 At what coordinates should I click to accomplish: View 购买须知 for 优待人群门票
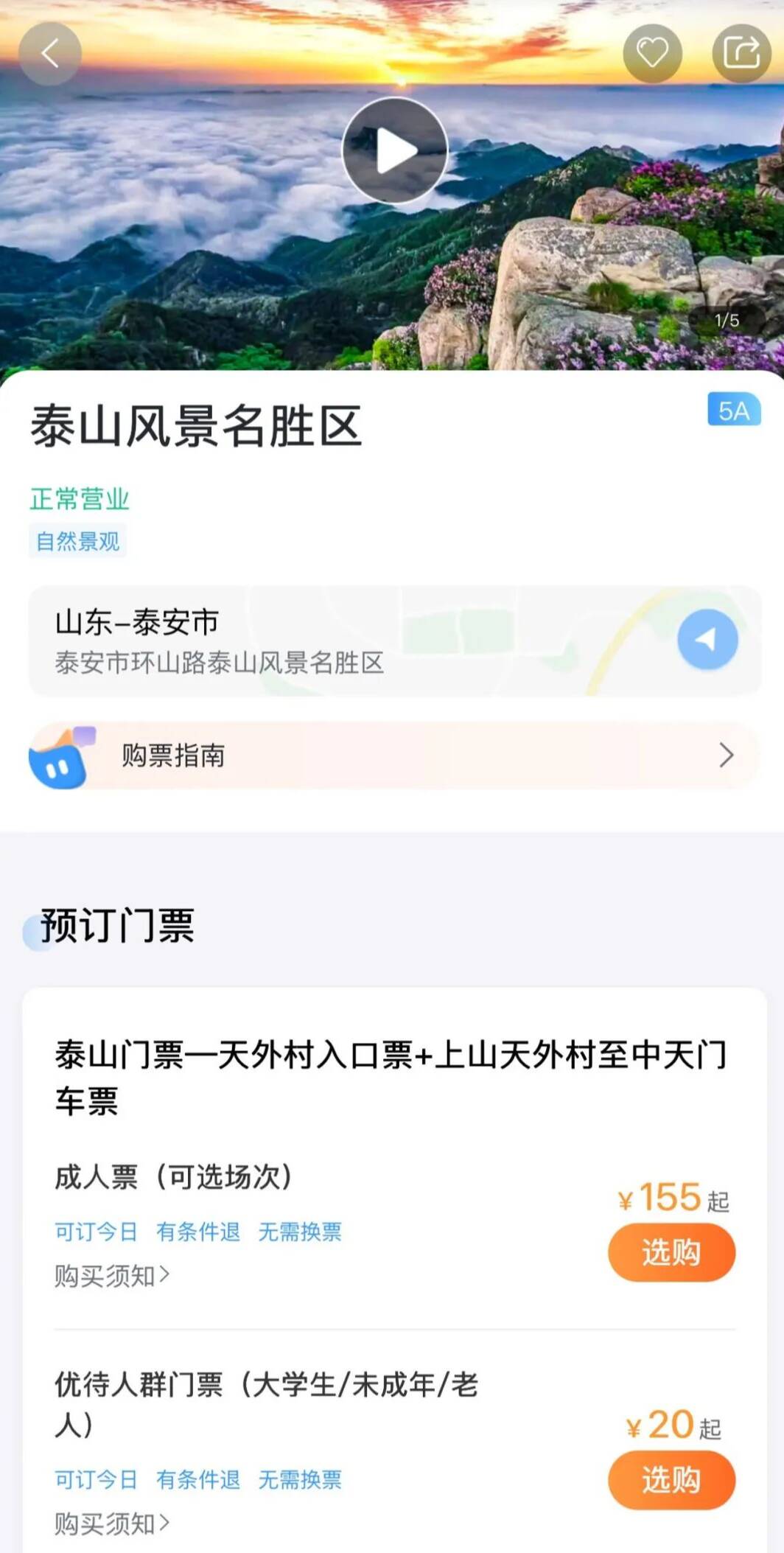click(112, 1523)
